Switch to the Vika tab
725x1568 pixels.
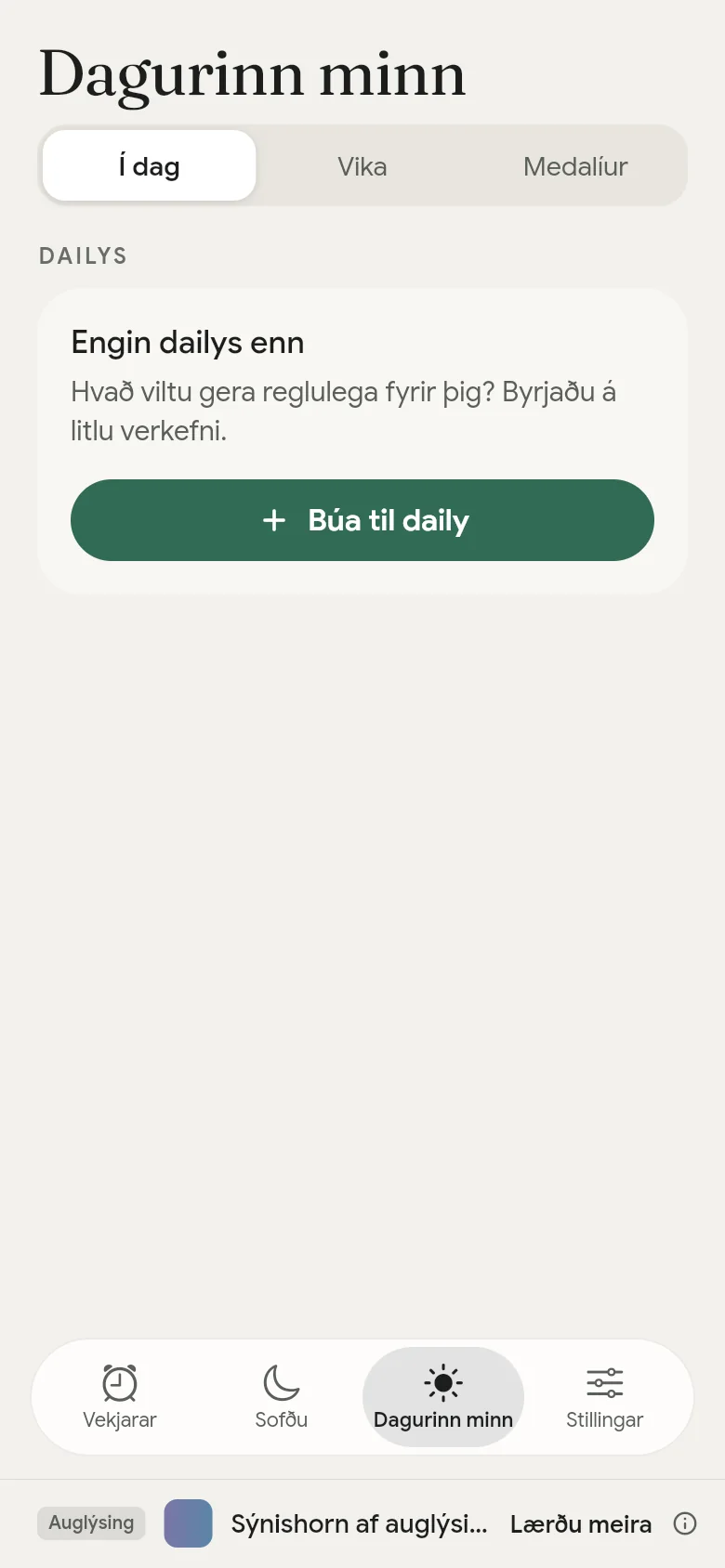[362, 166]
